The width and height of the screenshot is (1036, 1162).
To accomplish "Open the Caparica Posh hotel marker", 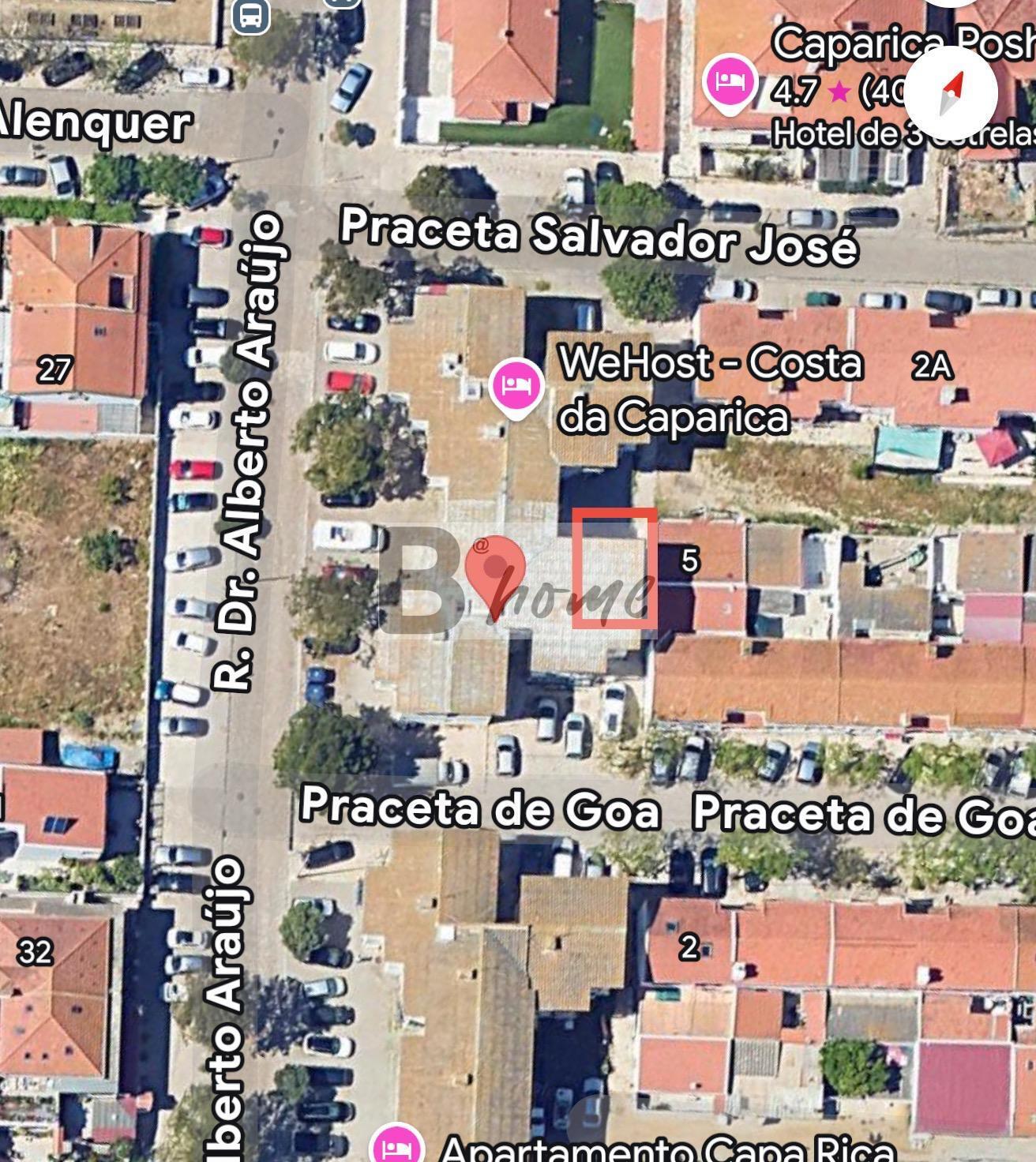I will pyautogui.click(x=730, y=81).
